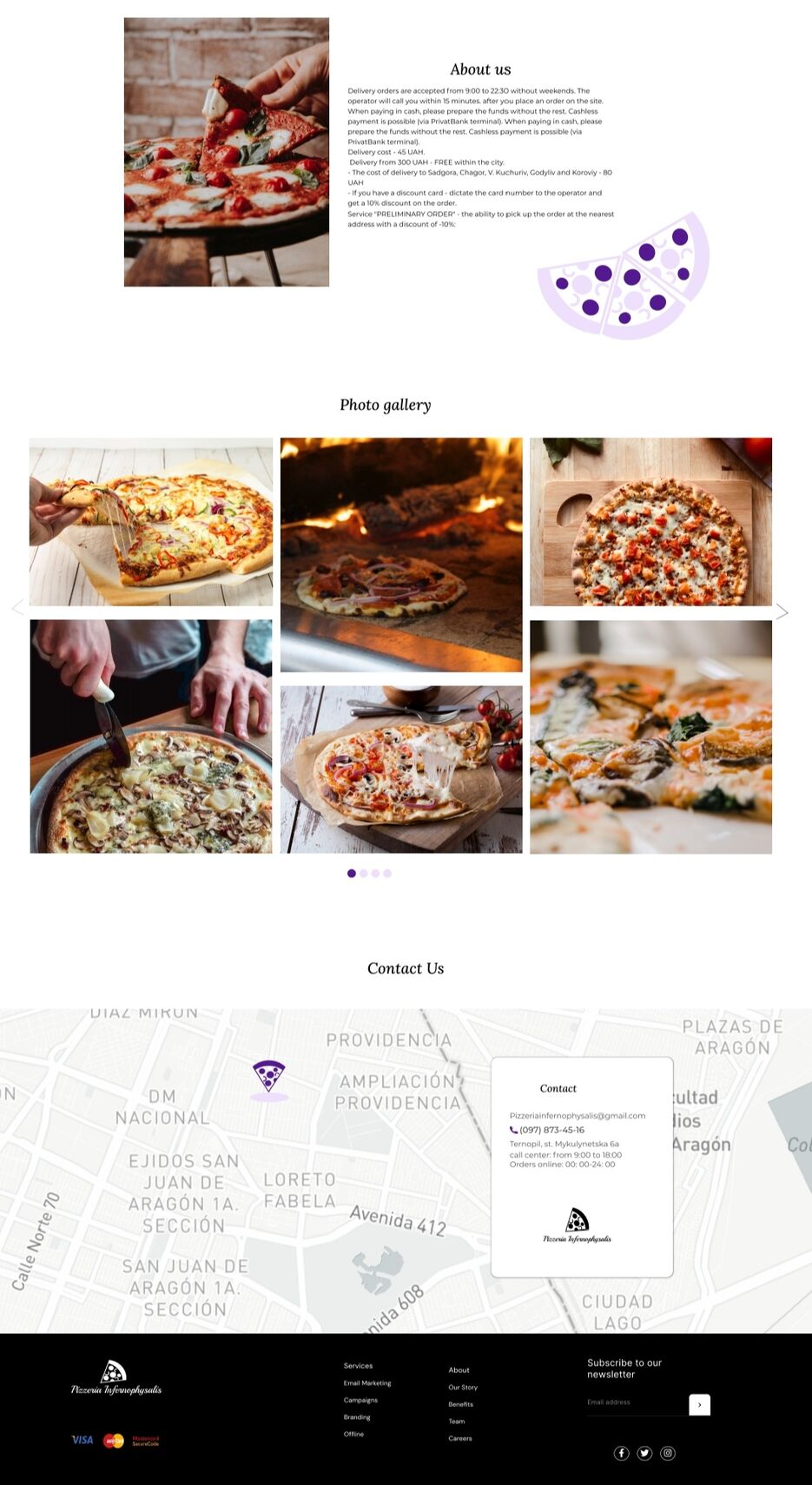
Task: Open the Team footer link
Action: point(457,1422)
